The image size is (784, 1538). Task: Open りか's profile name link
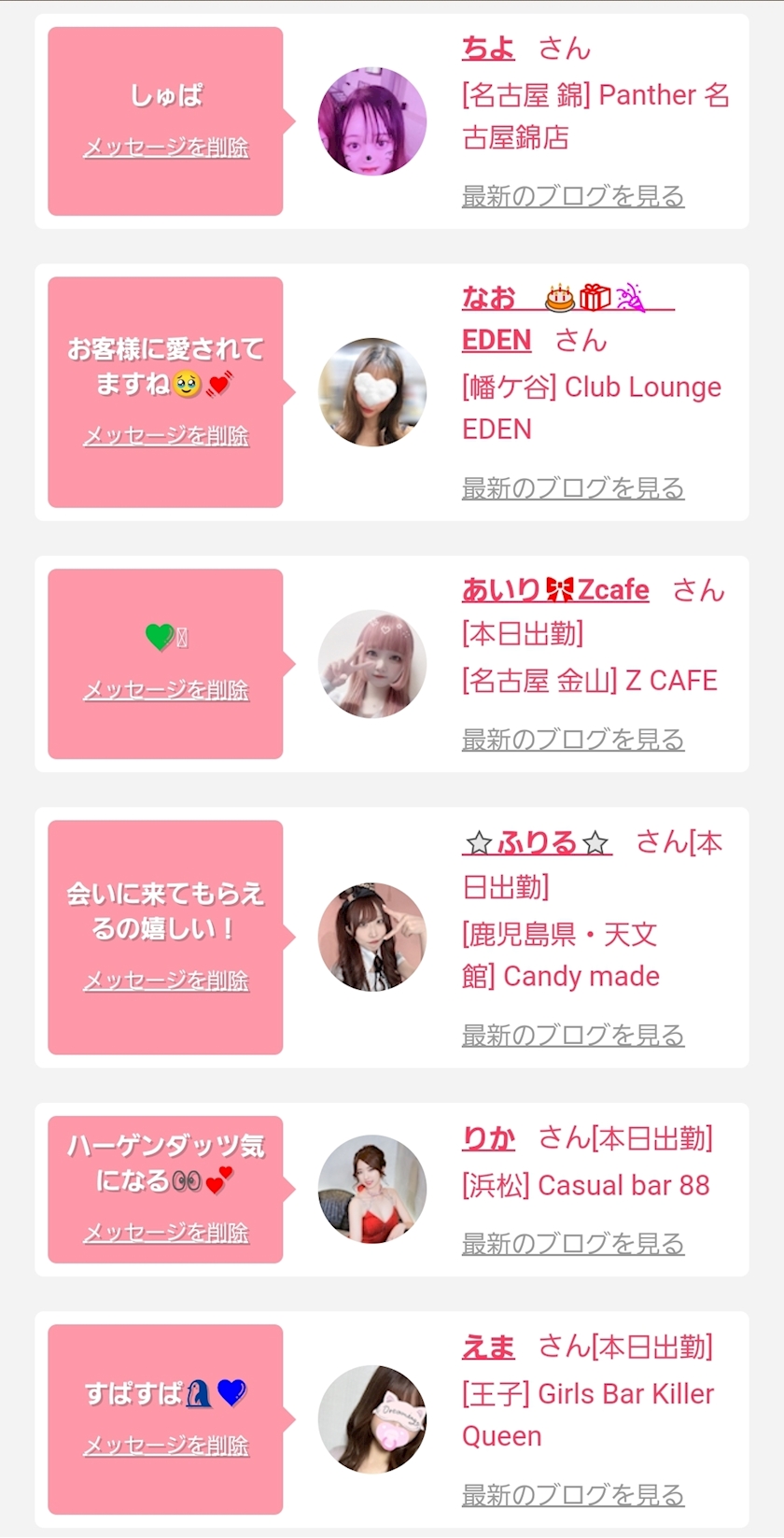point(488,1138)
